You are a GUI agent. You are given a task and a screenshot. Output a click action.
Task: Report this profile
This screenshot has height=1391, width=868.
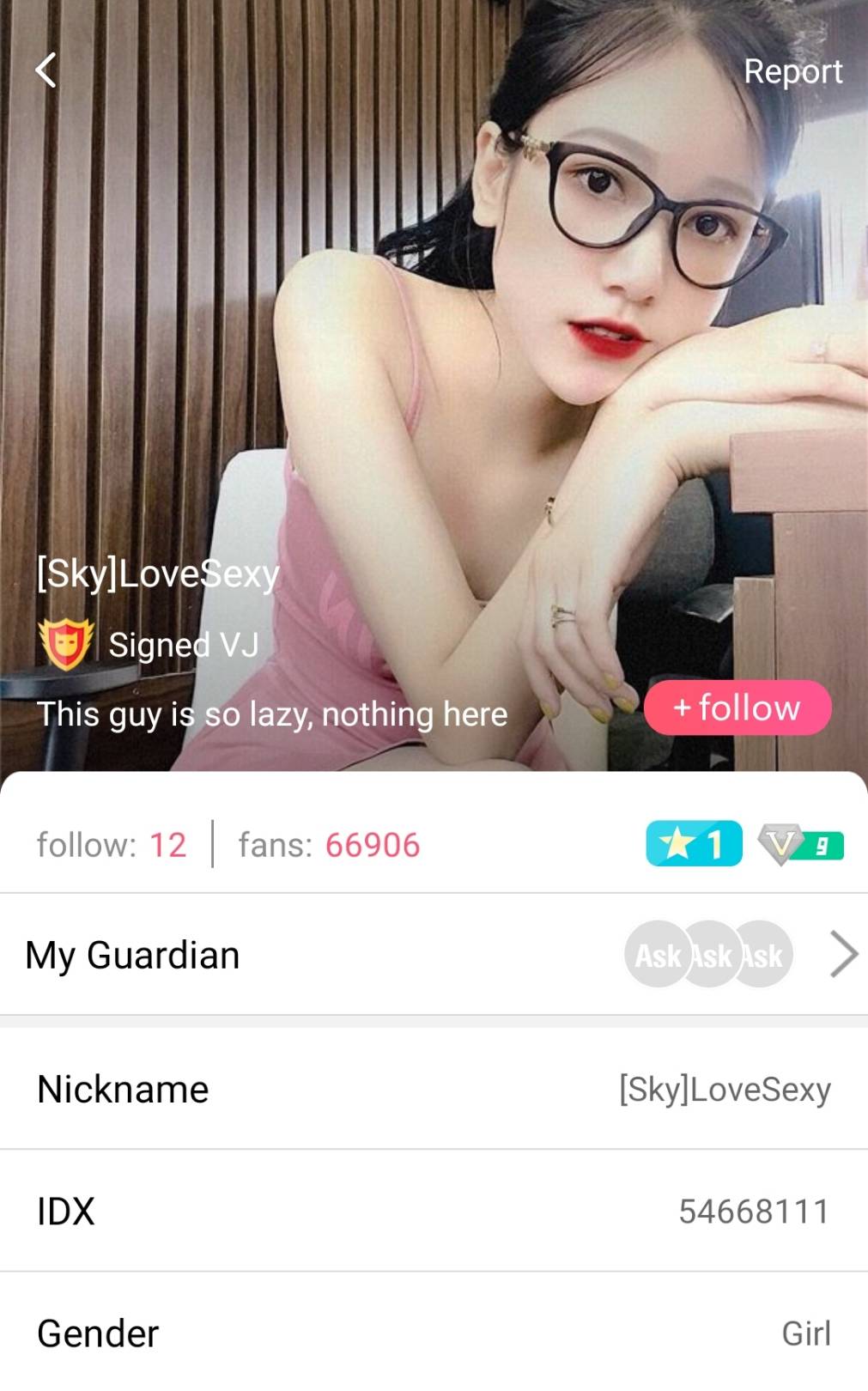pyautogui.click(x=792, y=71)
